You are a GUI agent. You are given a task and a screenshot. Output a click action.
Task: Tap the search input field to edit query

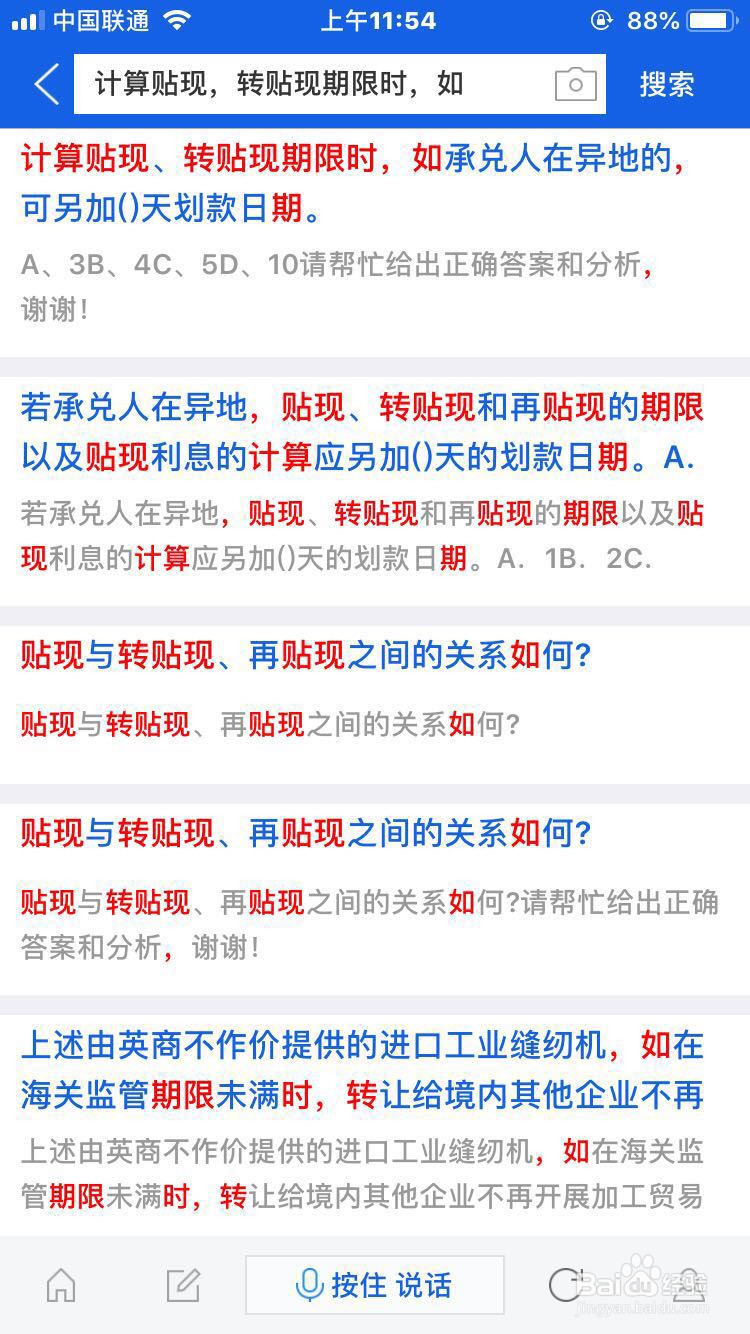click(300, 84)
